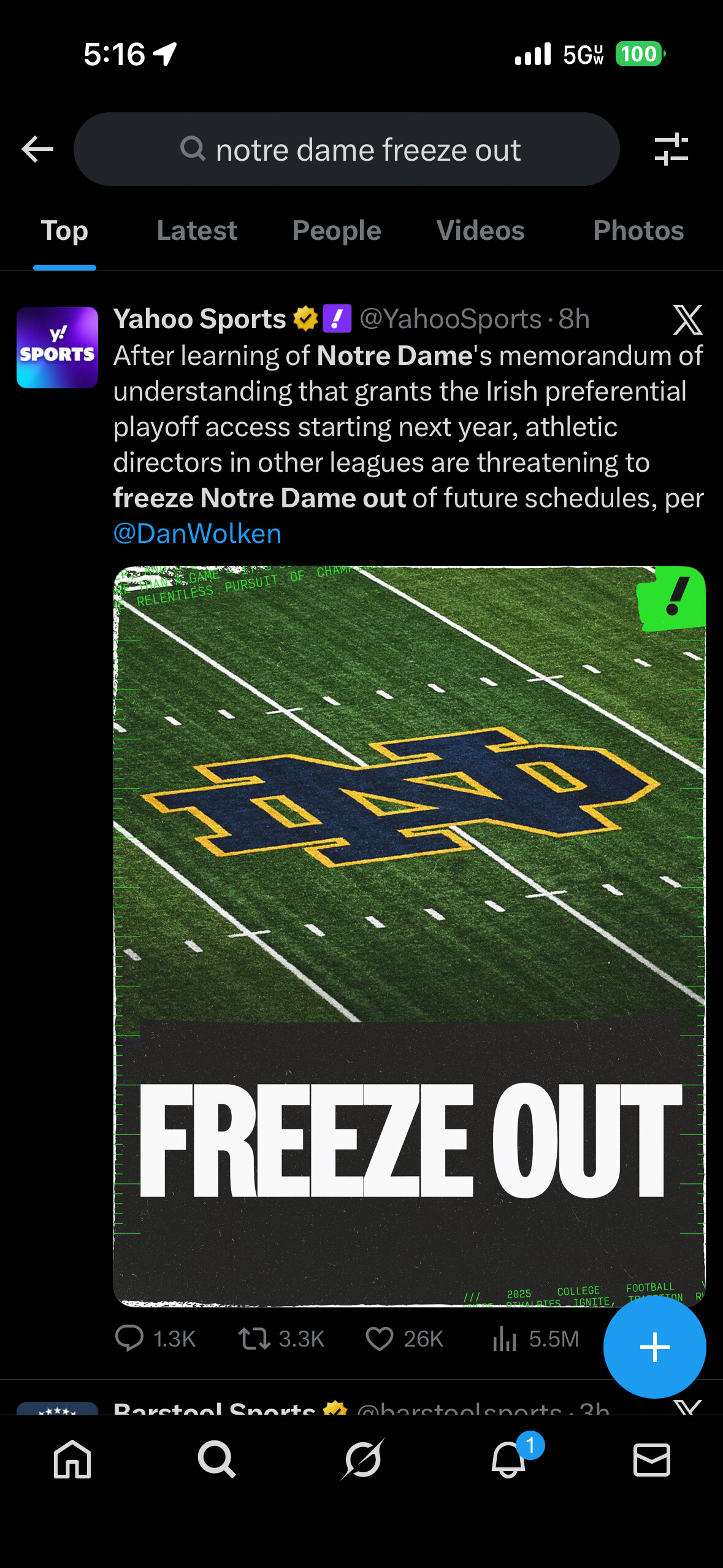Reply to the Yahoo Sports post
The width and height of the screenshot is (723, 1568).
coord(130,1339)
